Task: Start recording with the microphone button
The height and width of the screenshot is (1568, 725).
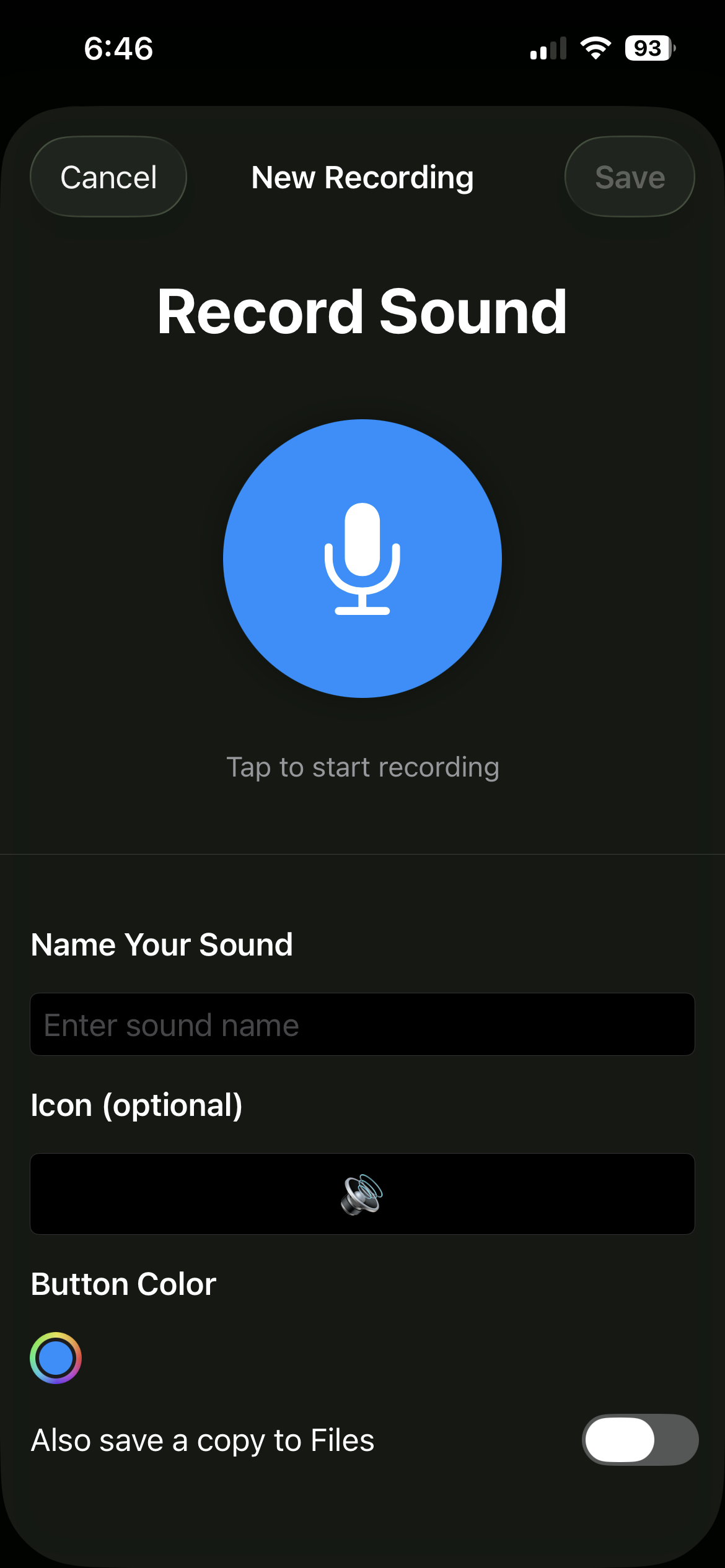Action: point(362,559)
